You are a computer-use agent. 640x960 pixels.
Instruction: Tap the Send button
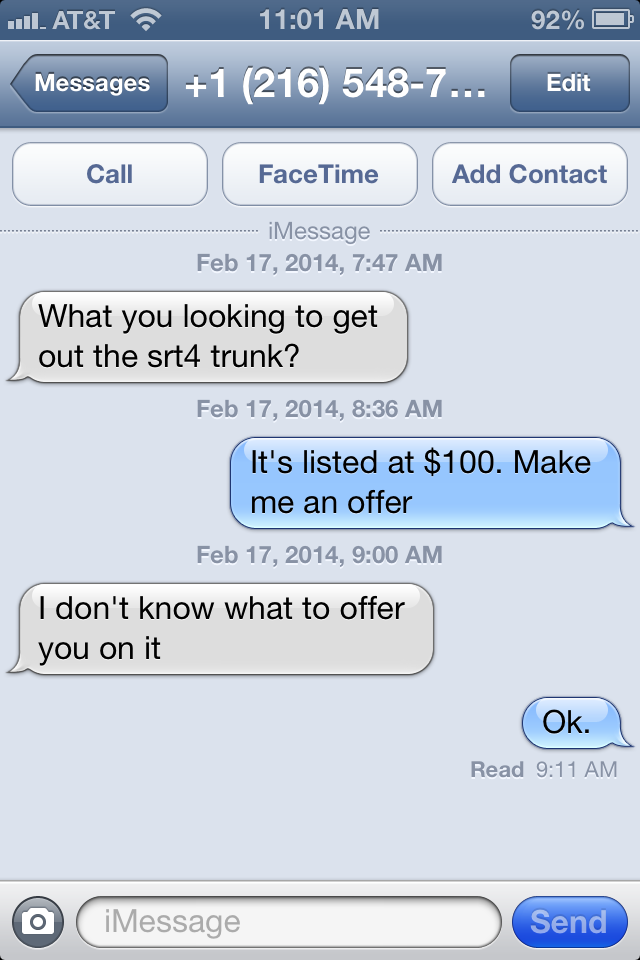pos(568,921)
